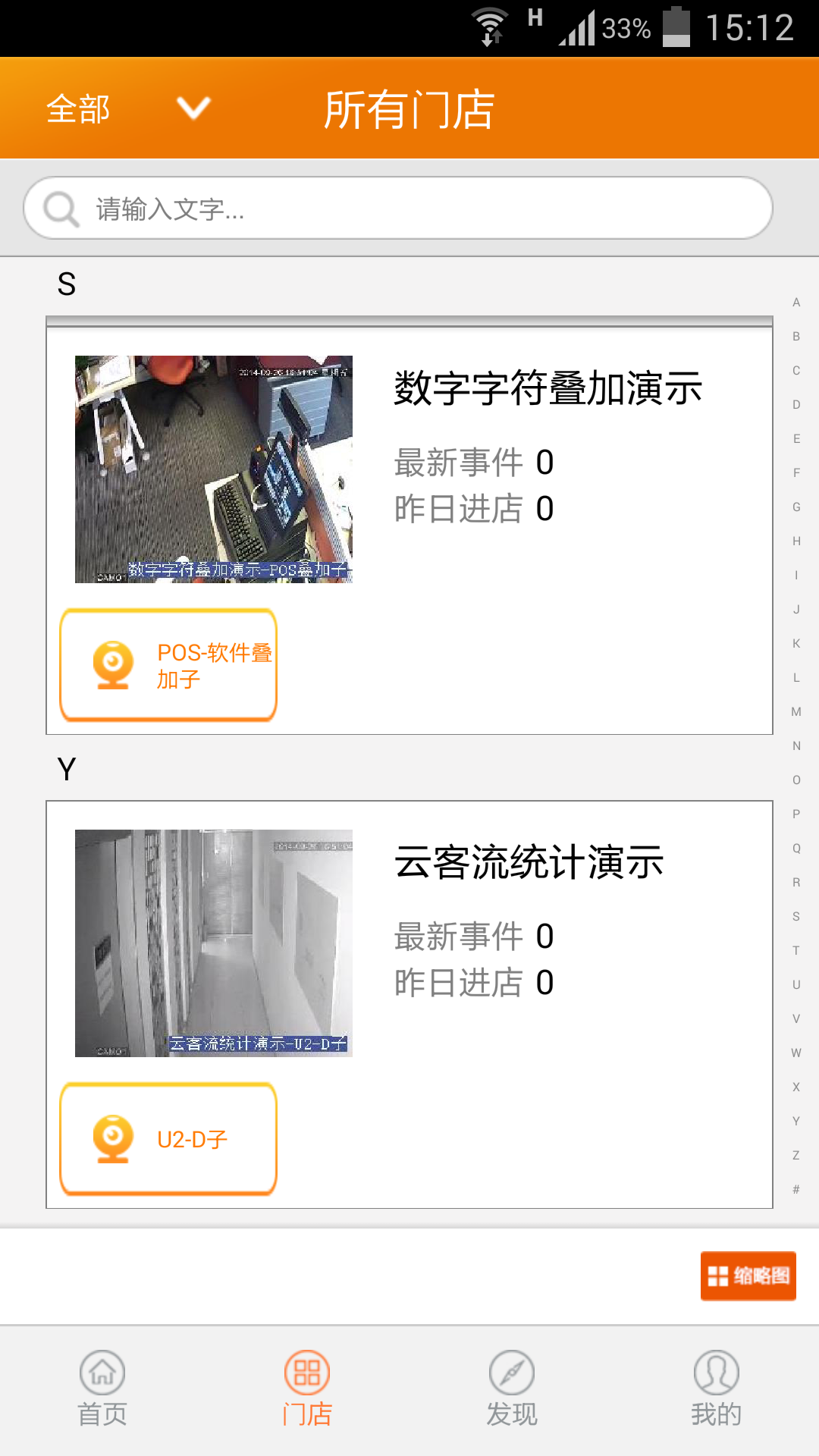
Task: Open the 数字字符叠加演示 video thumbnail
Action: 214,469
